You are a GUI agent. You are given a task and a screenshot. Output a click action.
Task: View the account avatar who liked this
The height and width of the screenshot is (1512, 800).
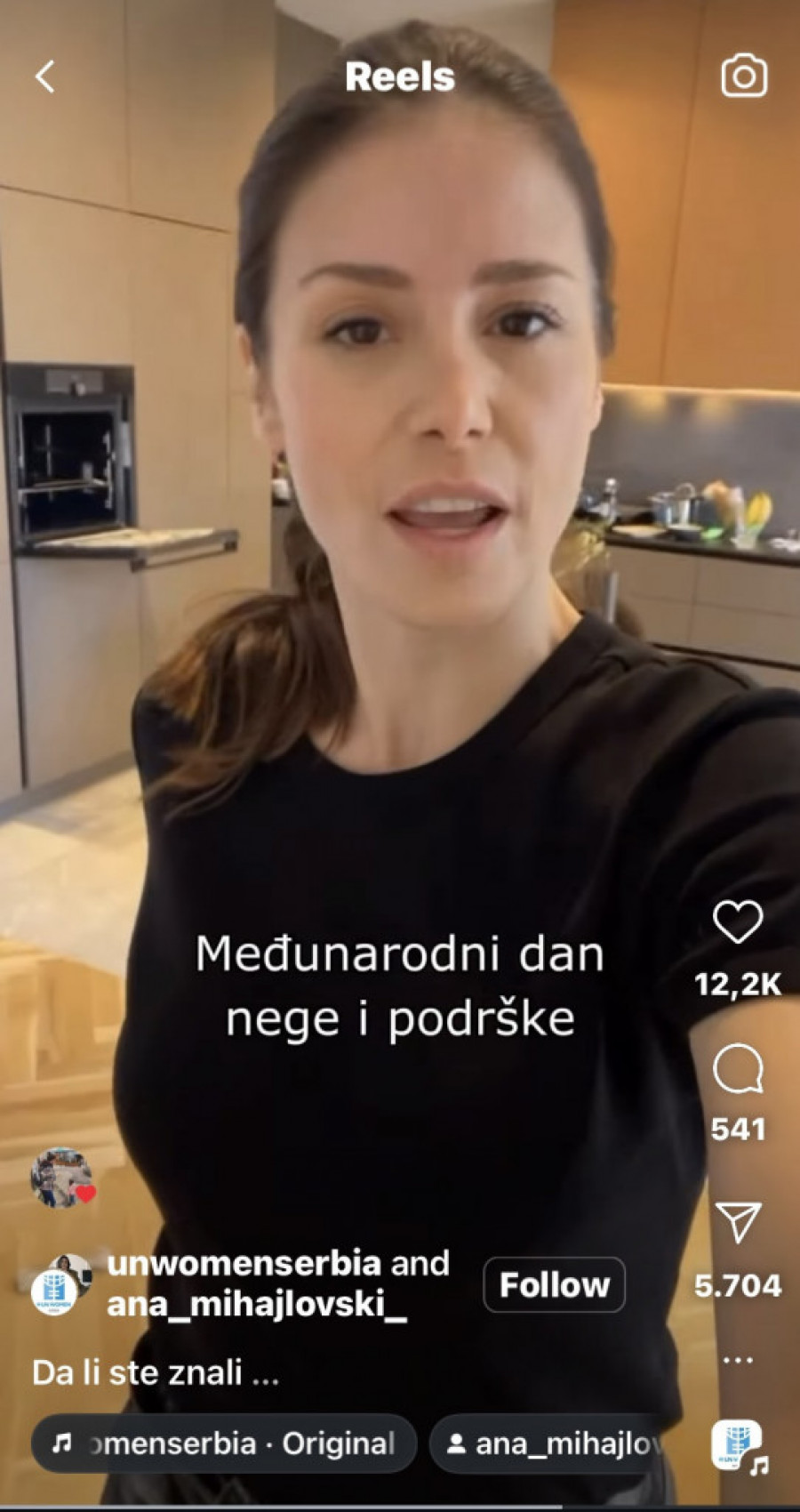(x=60, y=1178)
